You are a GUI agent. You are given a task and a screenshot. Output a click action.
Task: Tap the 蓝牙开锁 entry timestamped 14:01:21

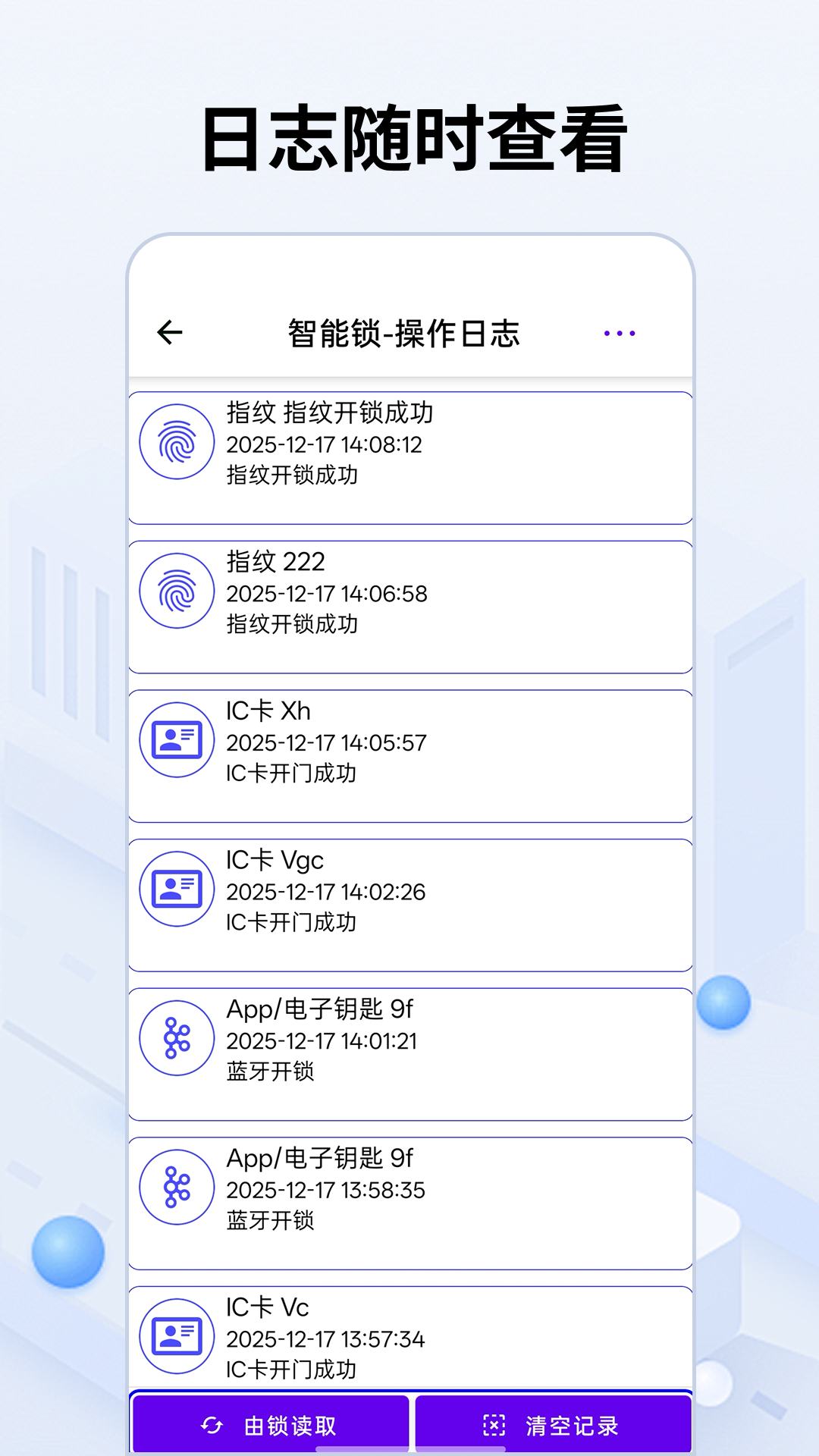tap(409, 1050)
